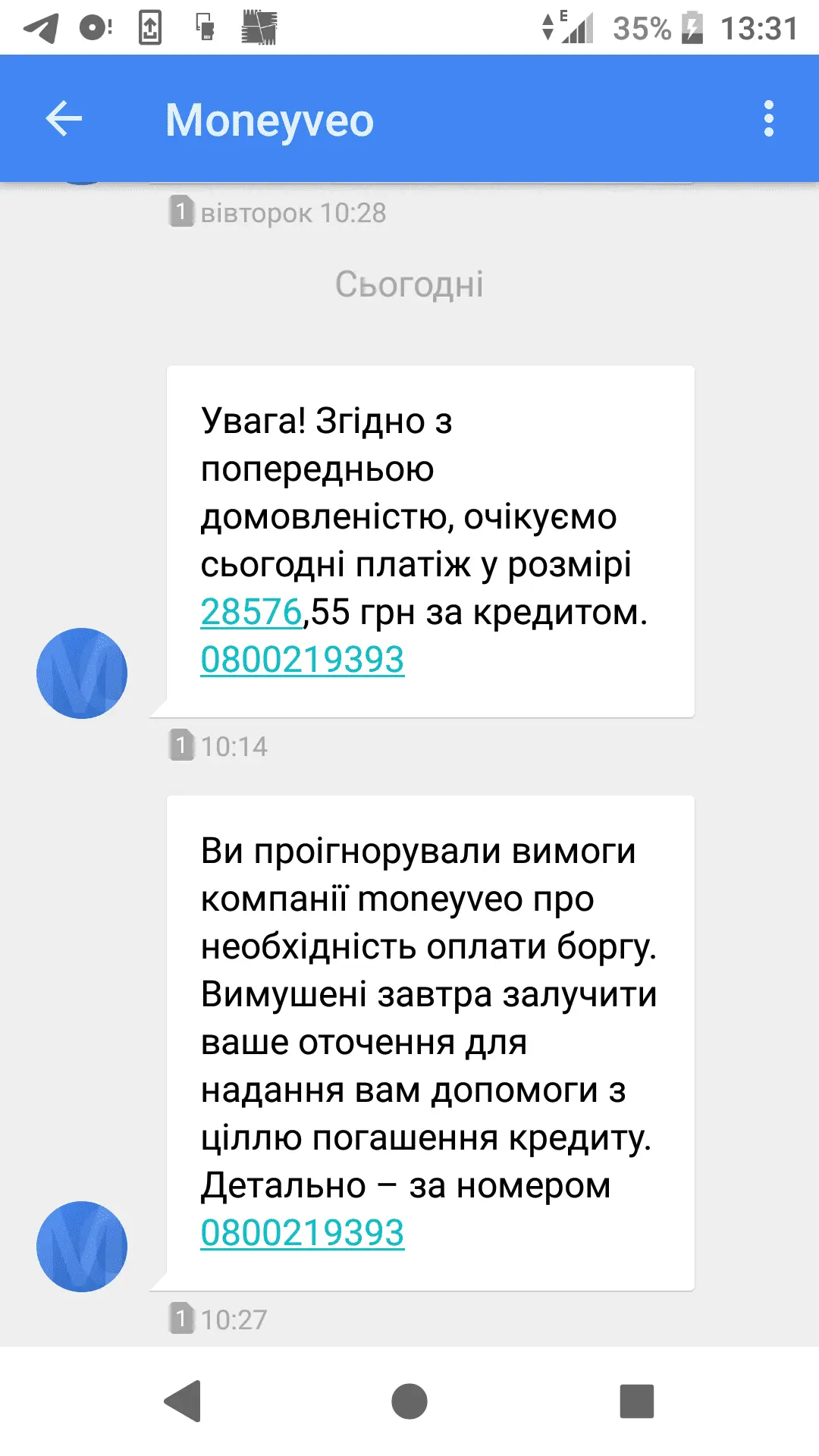The width and height of the screenshot is (819, 1456).
Task: Tap the 28576 link in the message
Action: pos(251,612)
